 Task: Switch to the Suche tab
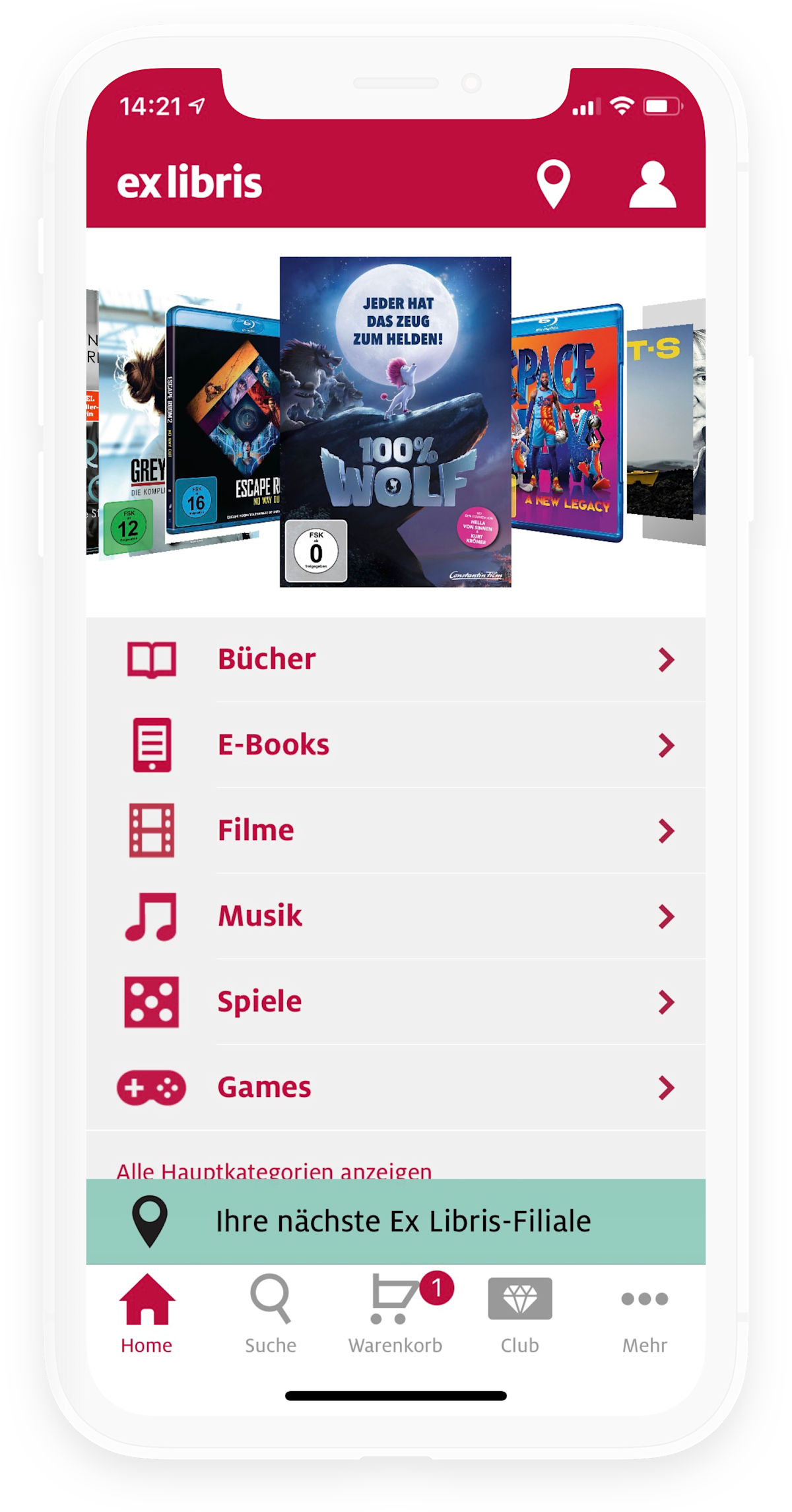[271, 1313]
